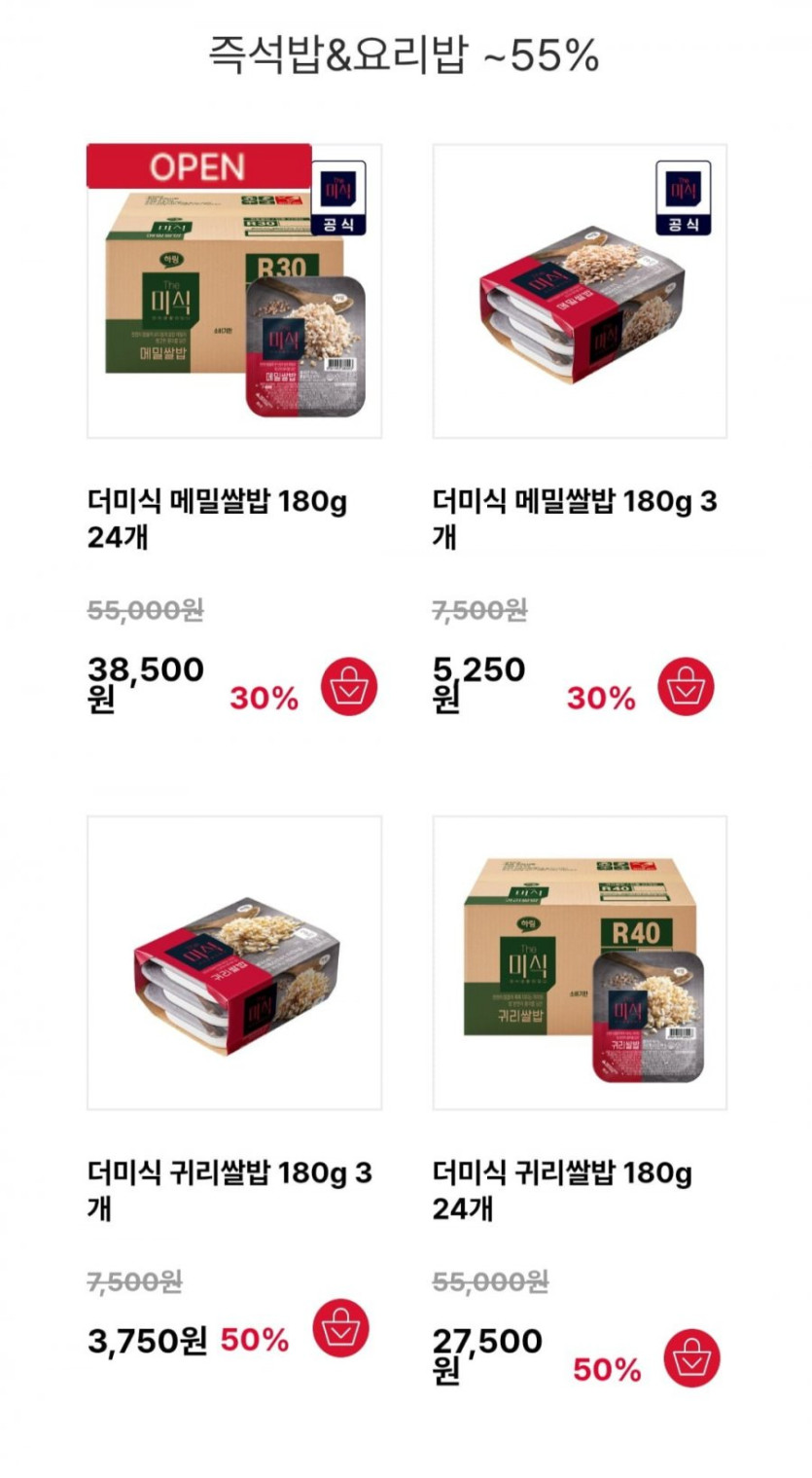View the 메밀쌀밥 180g 3개 product image
The image size is (812, 1478).
580,292
